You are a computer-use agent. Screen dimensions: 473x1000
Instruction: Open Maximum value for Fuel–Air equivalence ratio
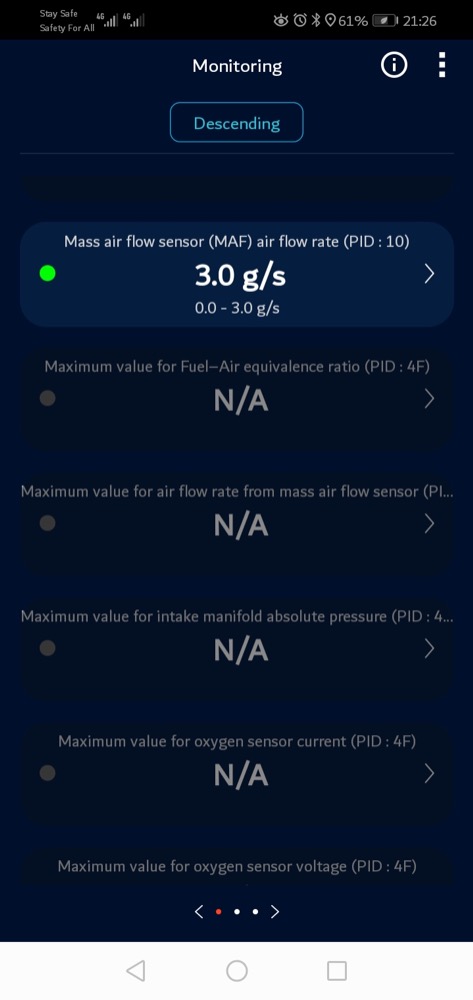(x=237, y=399)
